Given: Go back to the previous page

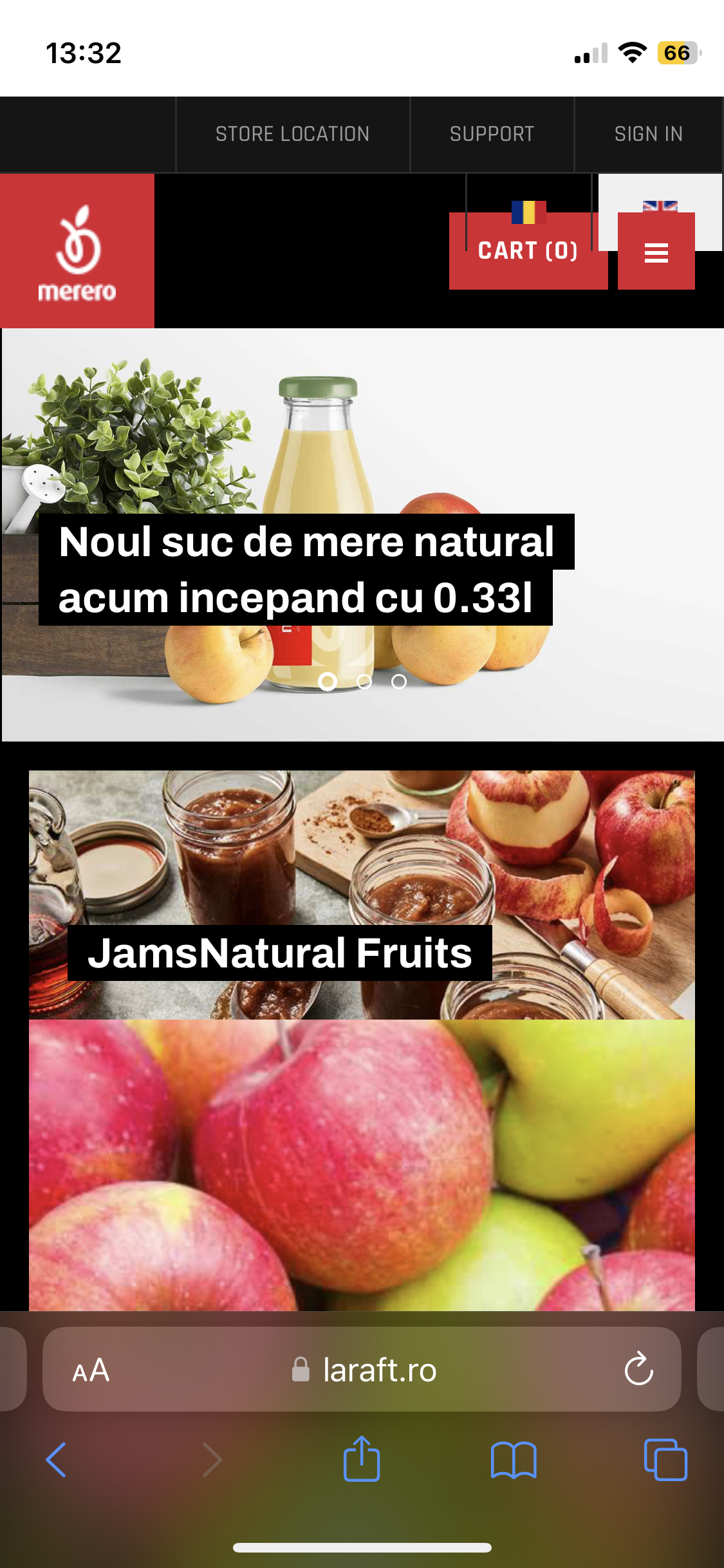Looking at the screenshot, I should coord(57,1459).
